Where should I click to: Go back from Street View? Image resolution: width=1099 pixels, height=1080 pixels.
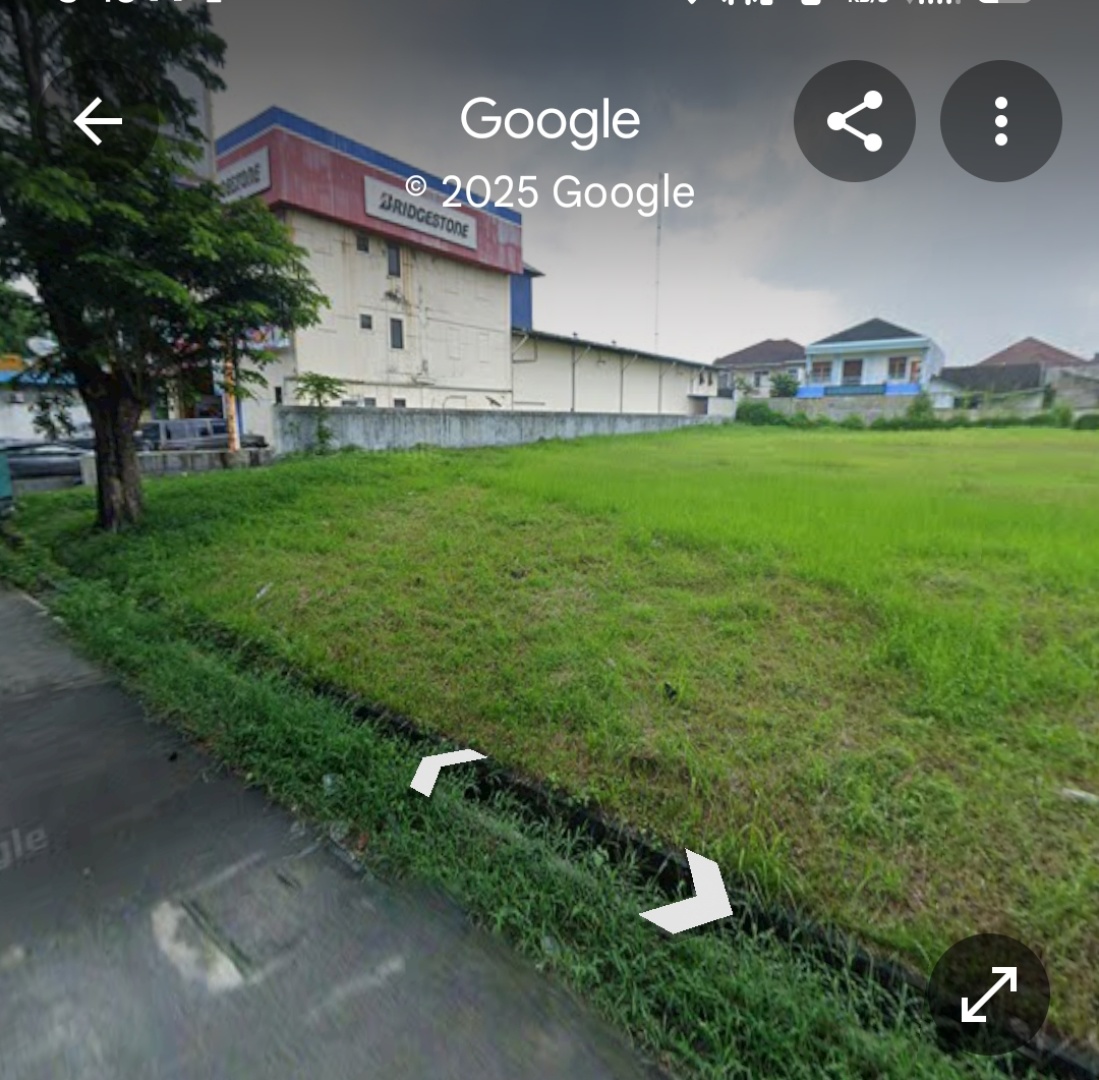[x=98, y=121]
